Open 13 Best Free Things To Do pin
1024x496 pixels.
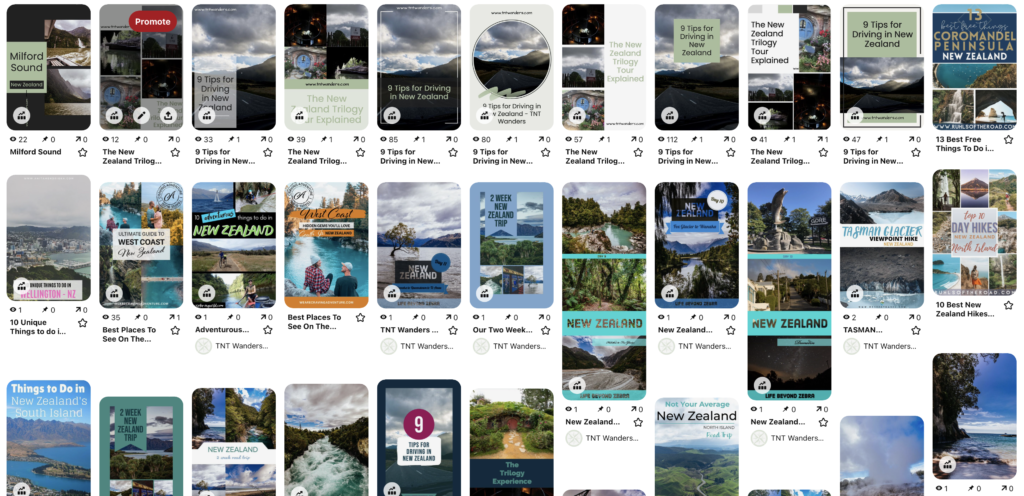(x=974, y=65)
